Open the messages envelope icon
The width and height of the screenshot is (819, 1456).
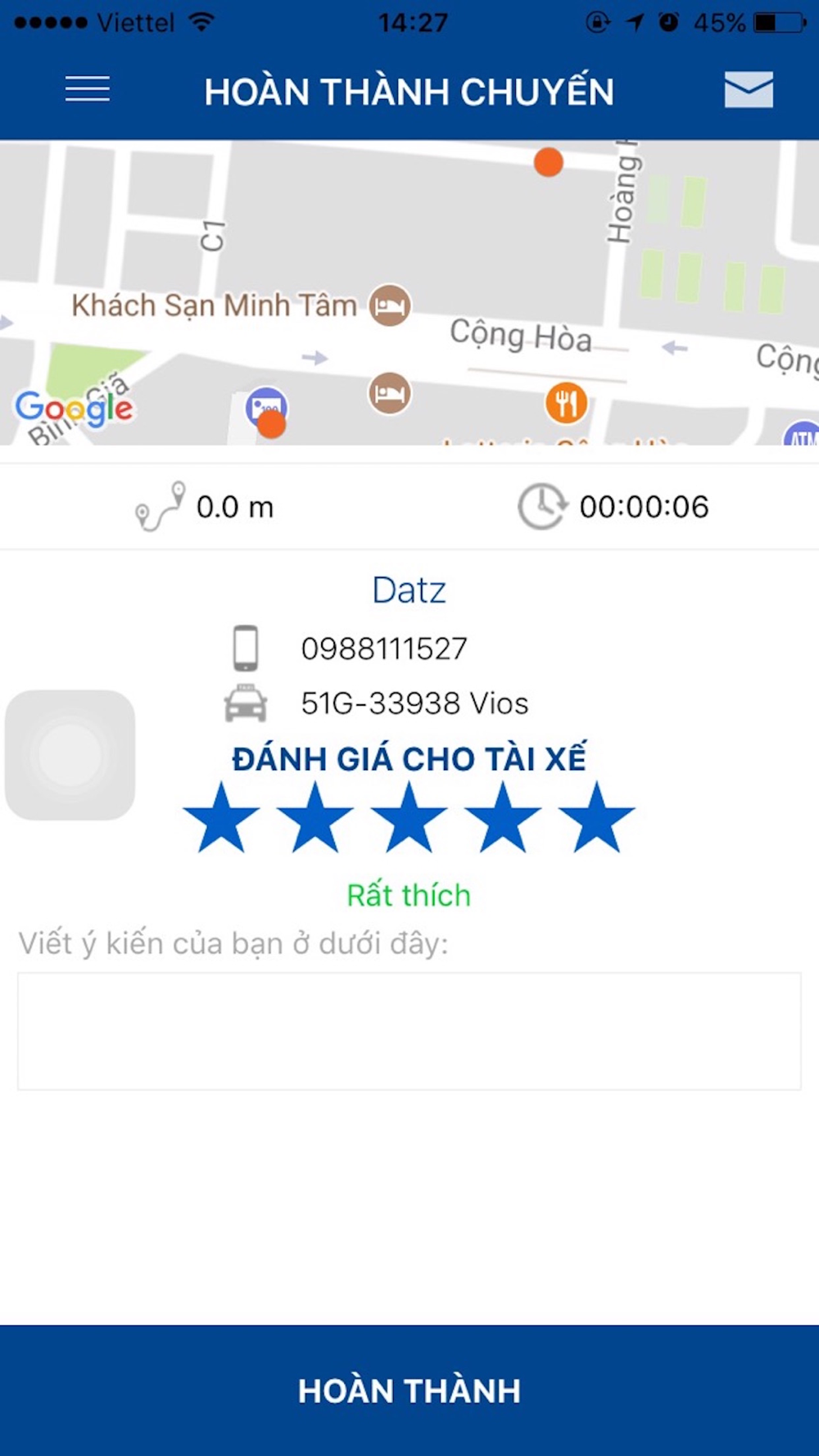coord(749,89)
